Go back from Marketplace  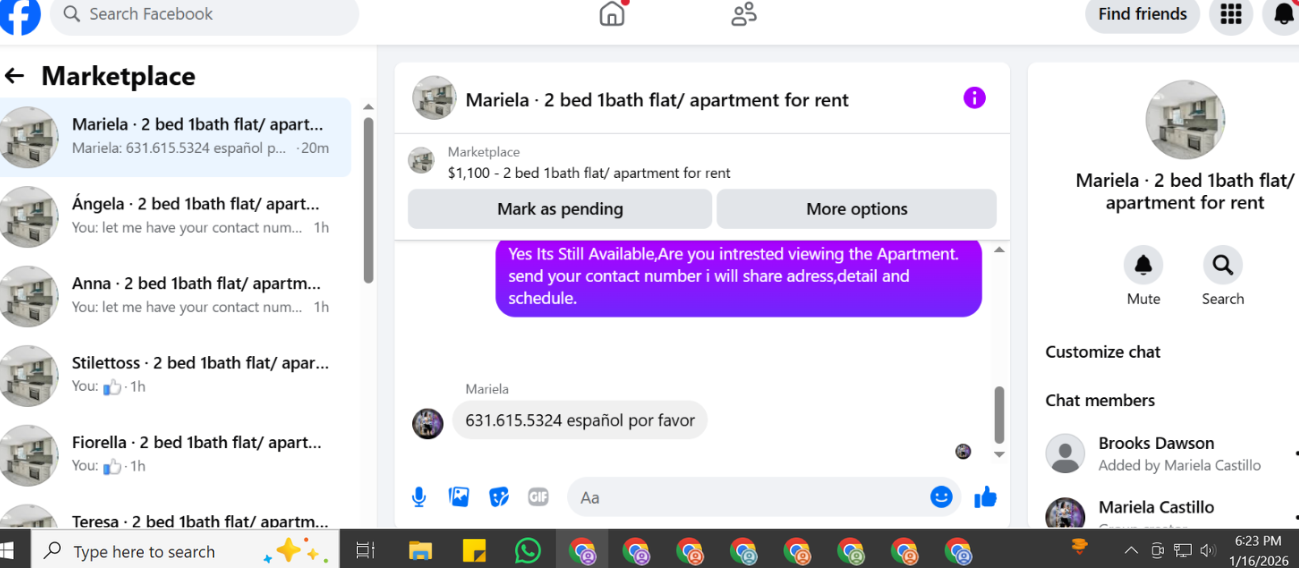point(14,76)
